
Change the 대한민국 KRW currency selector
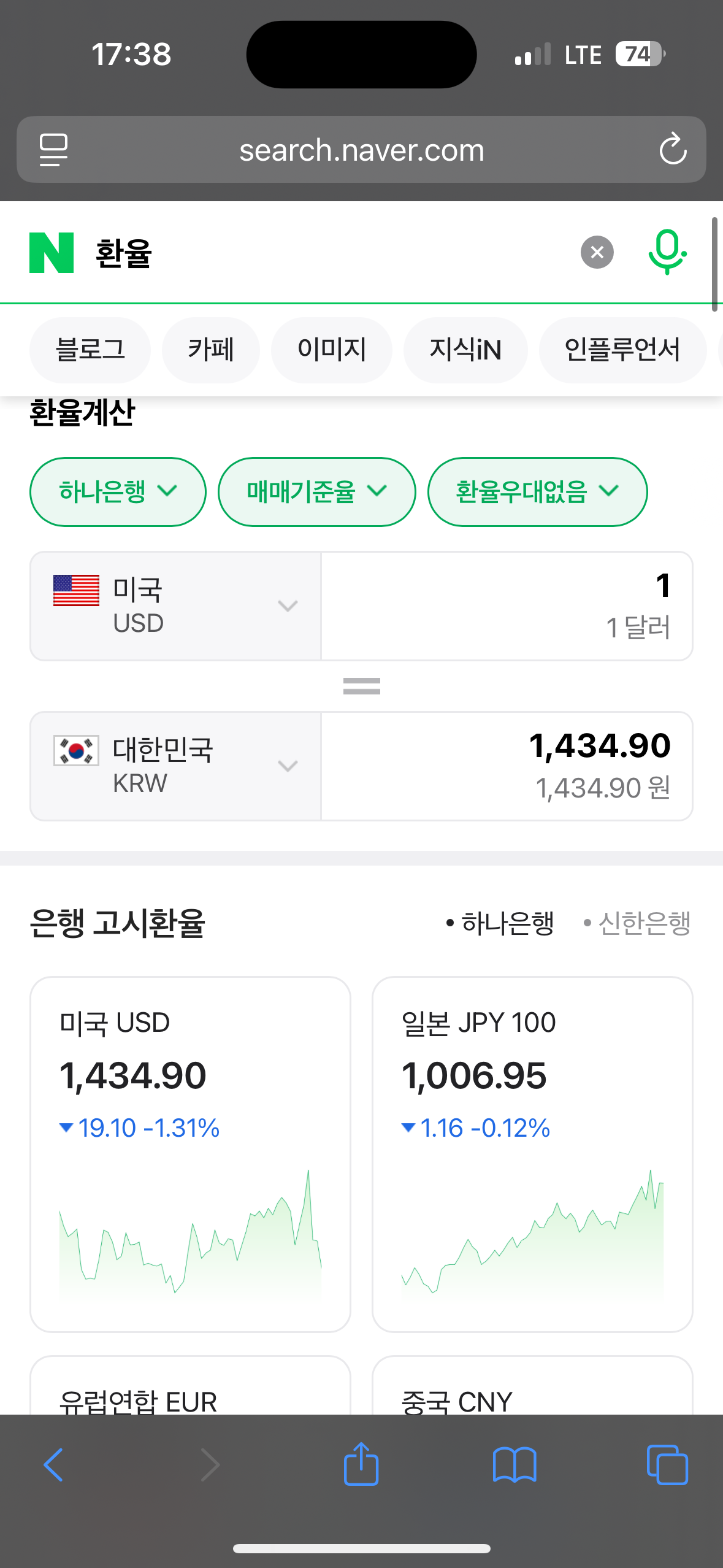[x=175, y=766]
